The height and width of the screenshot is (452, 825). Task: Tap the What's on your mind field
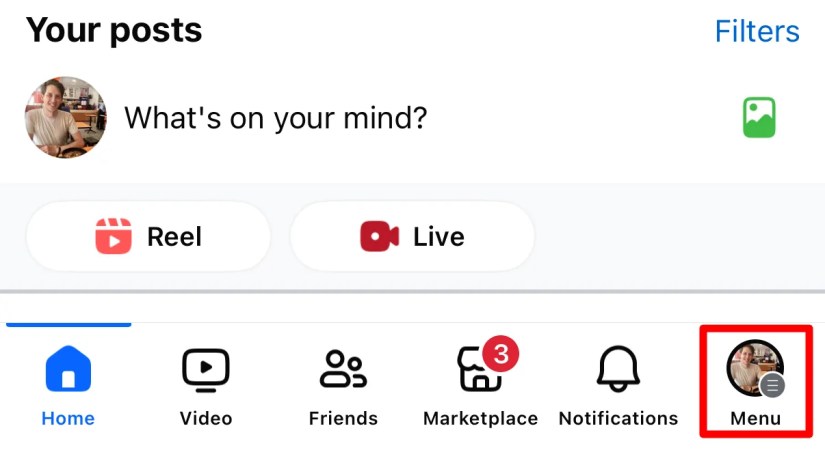pyautogui.click(x=275, y=119)
